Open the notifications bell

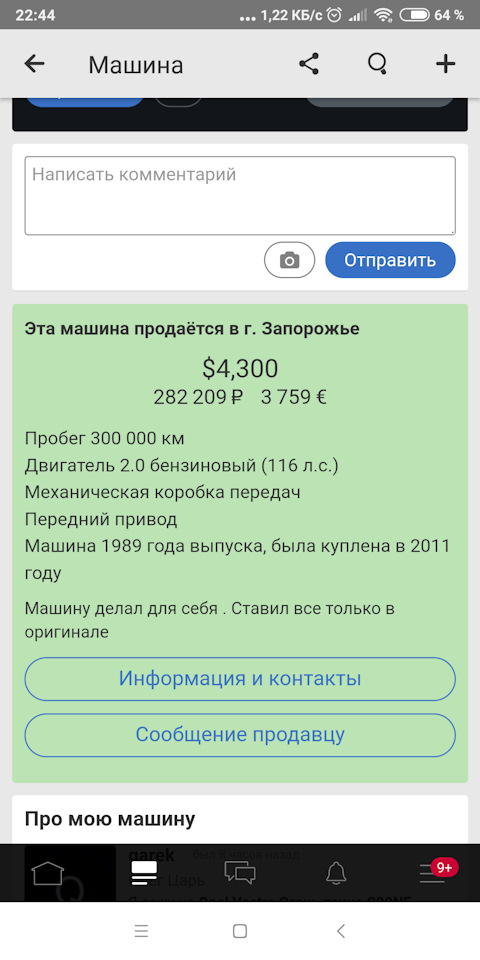[336, 872]
